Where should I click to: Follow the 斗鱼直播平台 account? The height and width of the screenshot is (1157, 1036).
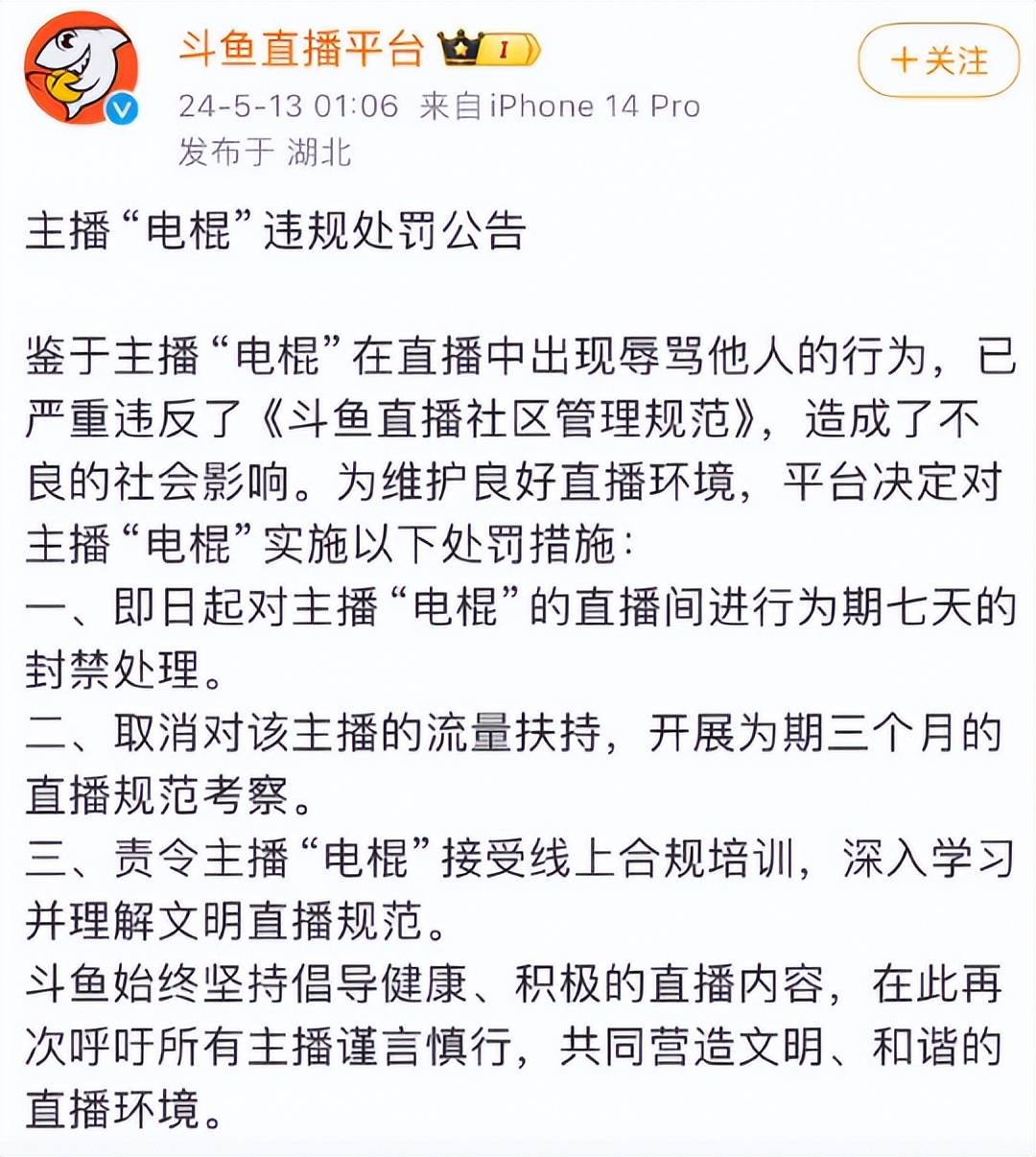937,61
